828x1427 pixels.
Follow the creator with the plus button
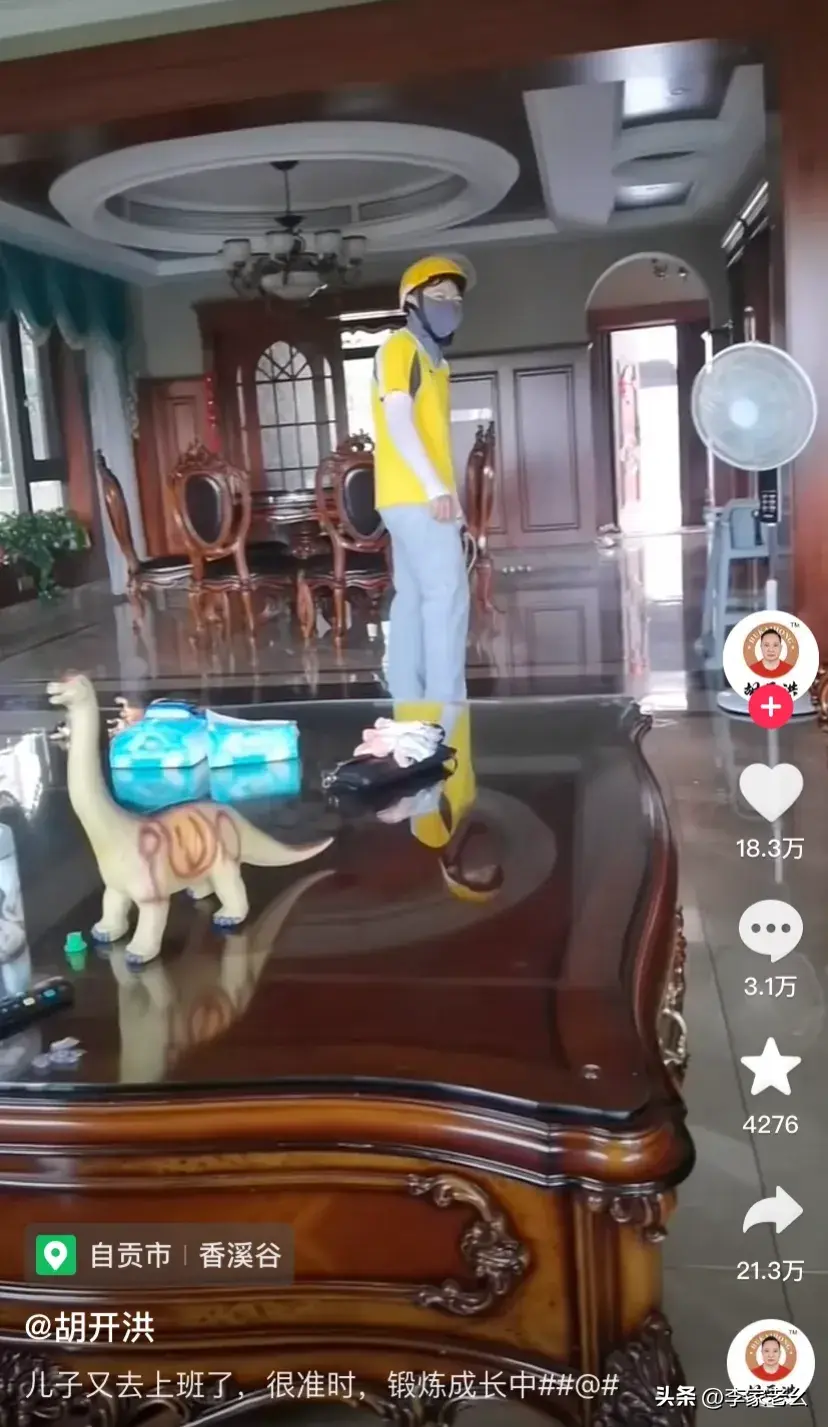click(x=770, y=707)
